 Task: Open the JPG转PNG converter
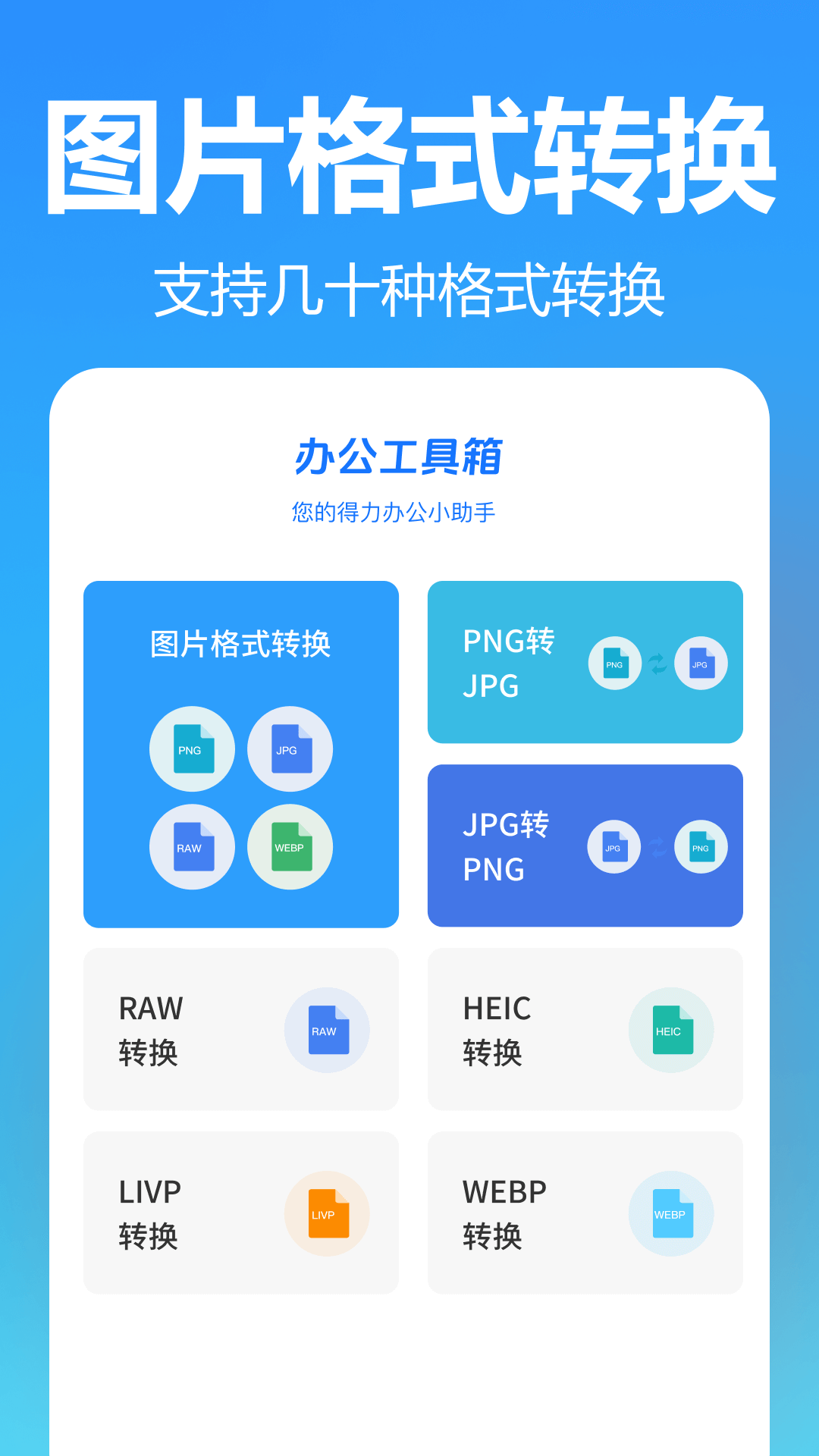[585, 846]
